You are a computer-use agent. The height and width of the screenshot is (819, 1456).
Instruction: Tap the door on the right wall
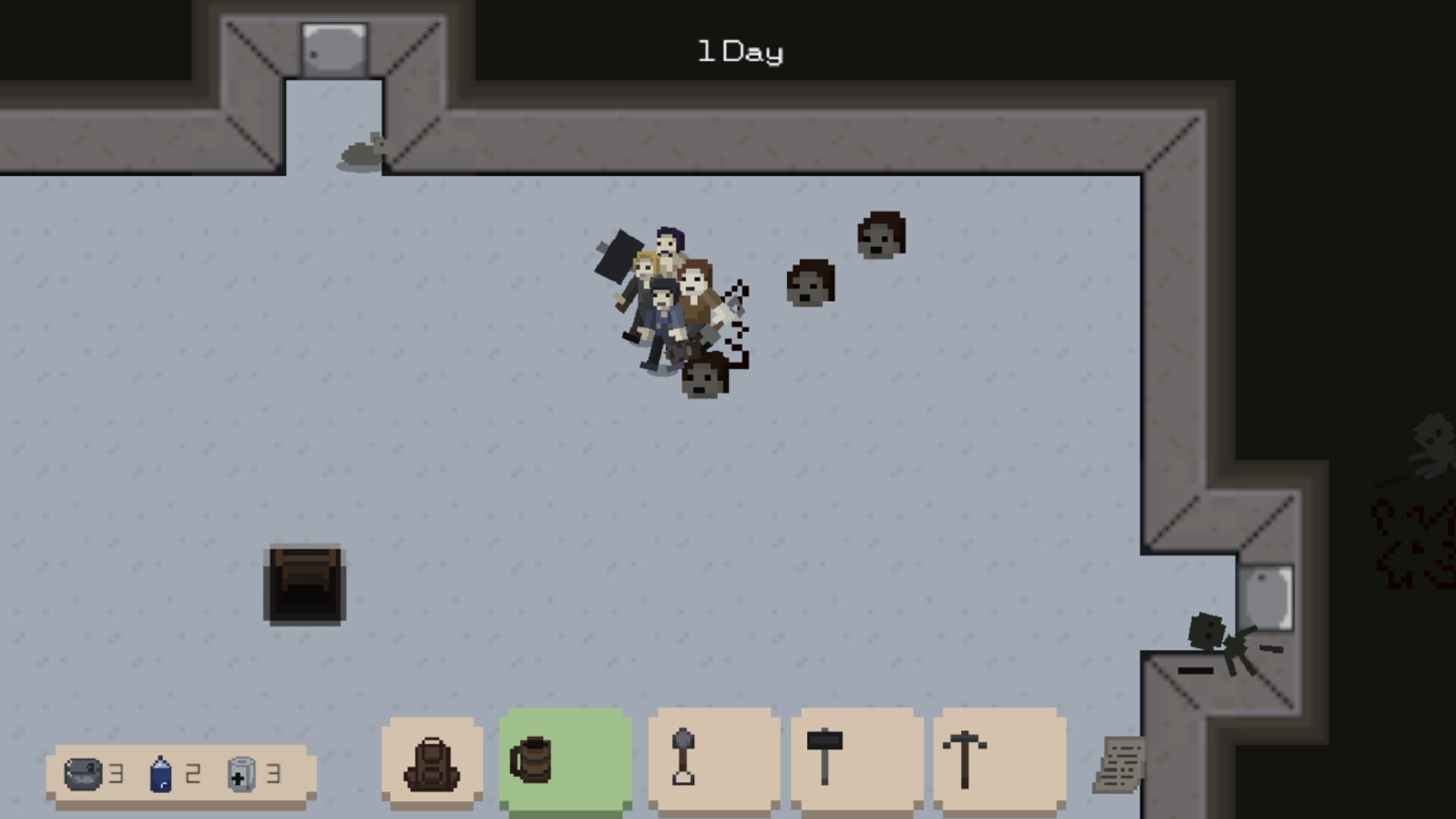point(1266,598)
